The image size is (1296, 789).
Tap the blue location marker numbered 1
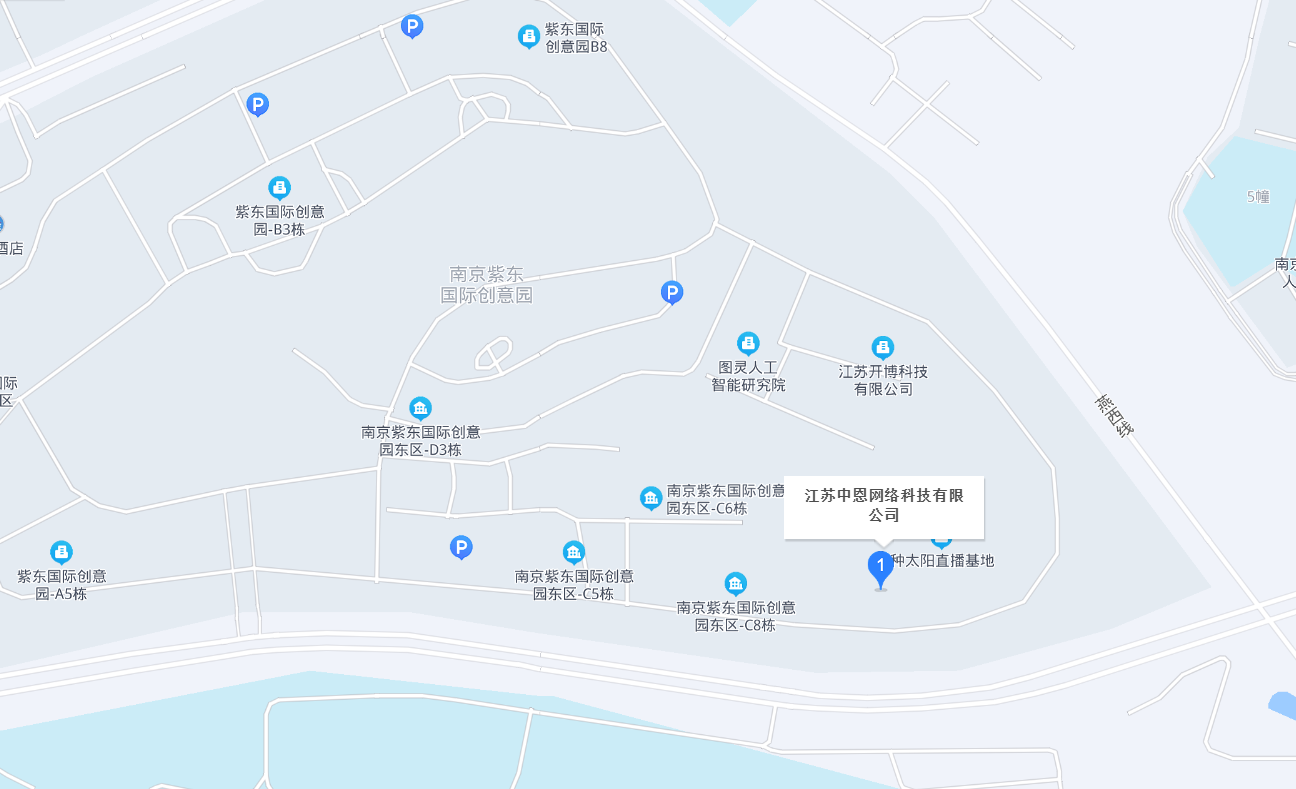880,568
